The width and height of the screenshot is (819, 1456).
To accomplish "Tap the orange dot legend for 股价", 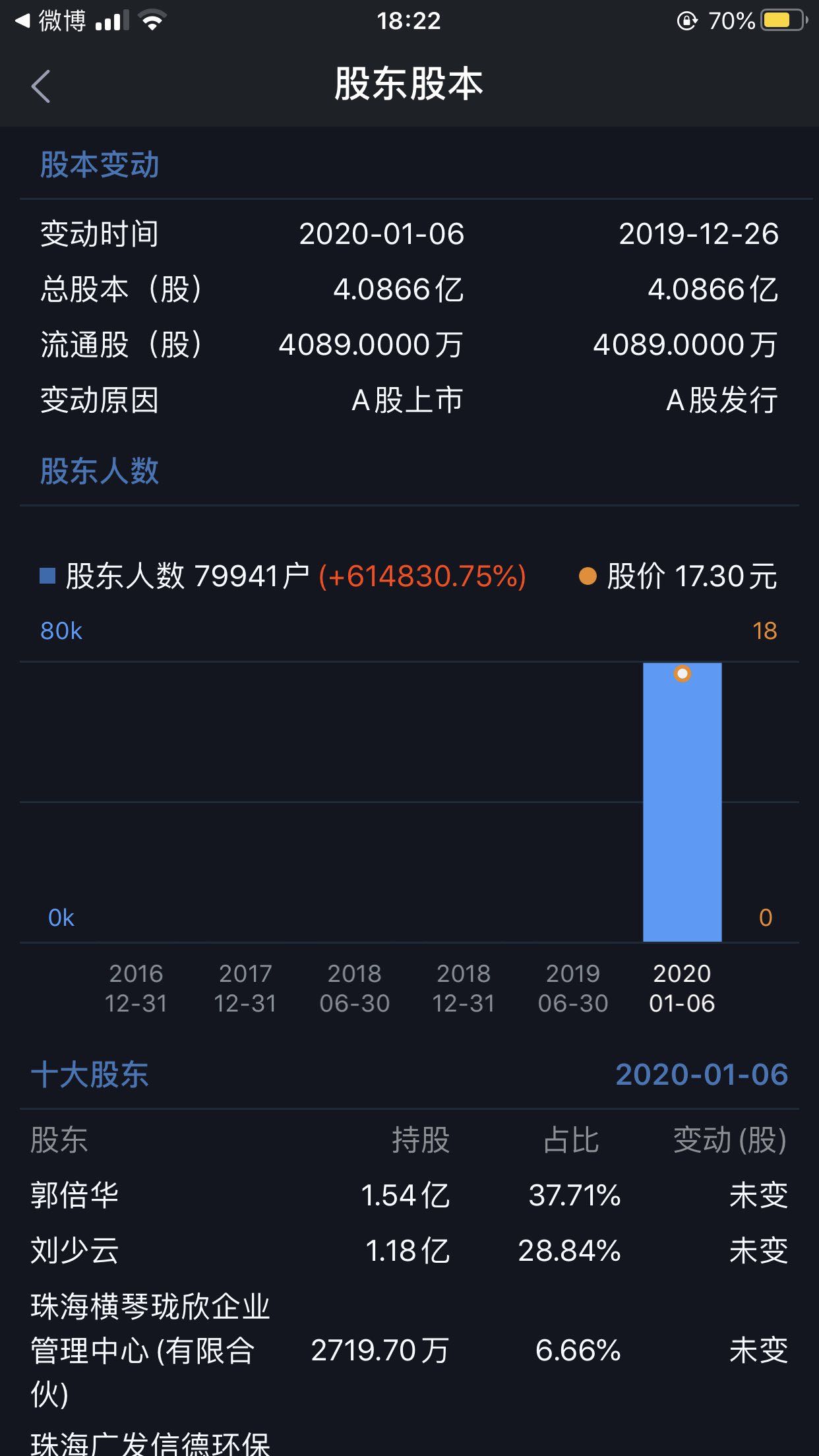I will coord(587,575).
